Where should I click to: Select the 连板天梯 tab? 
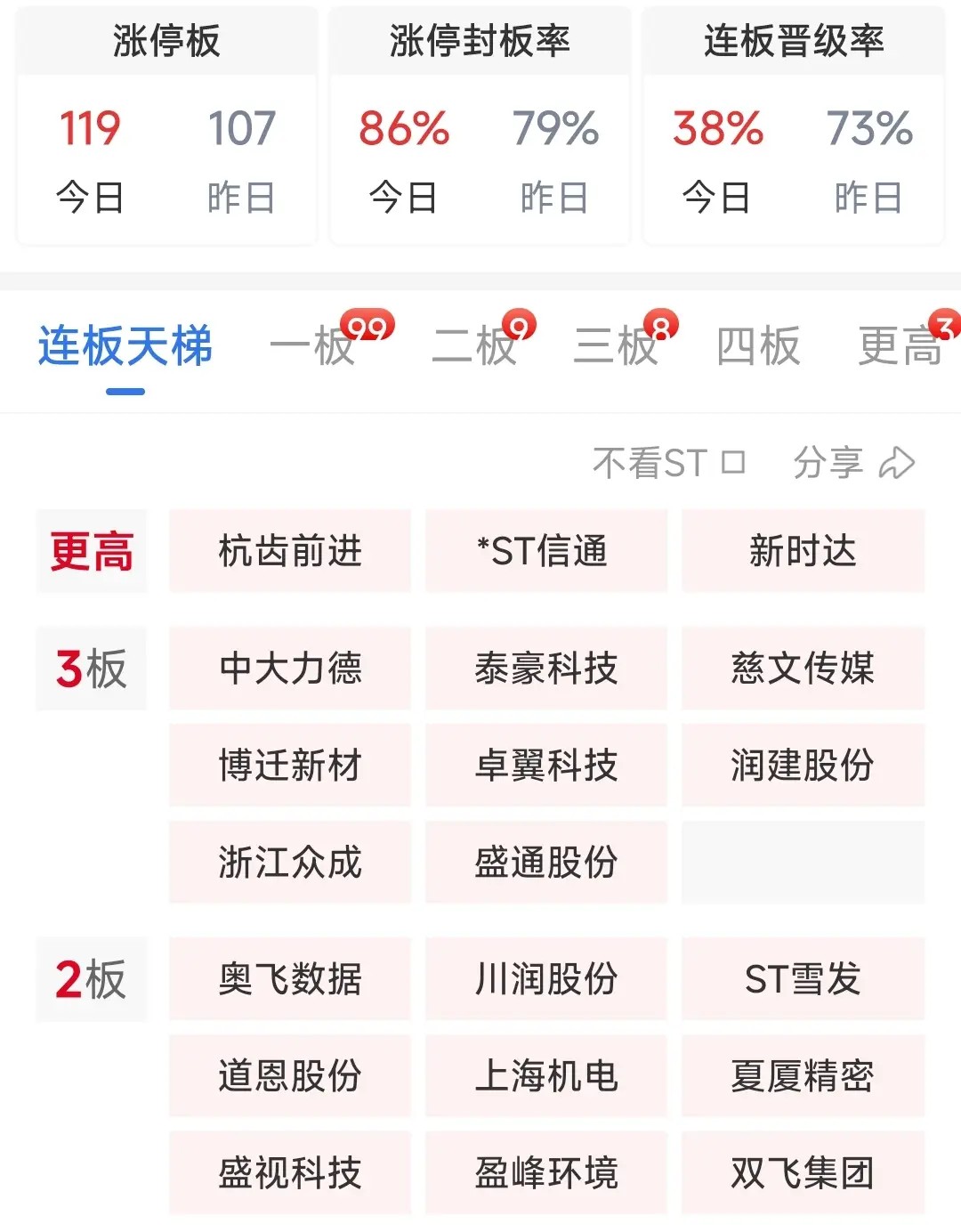click(125, 346)
